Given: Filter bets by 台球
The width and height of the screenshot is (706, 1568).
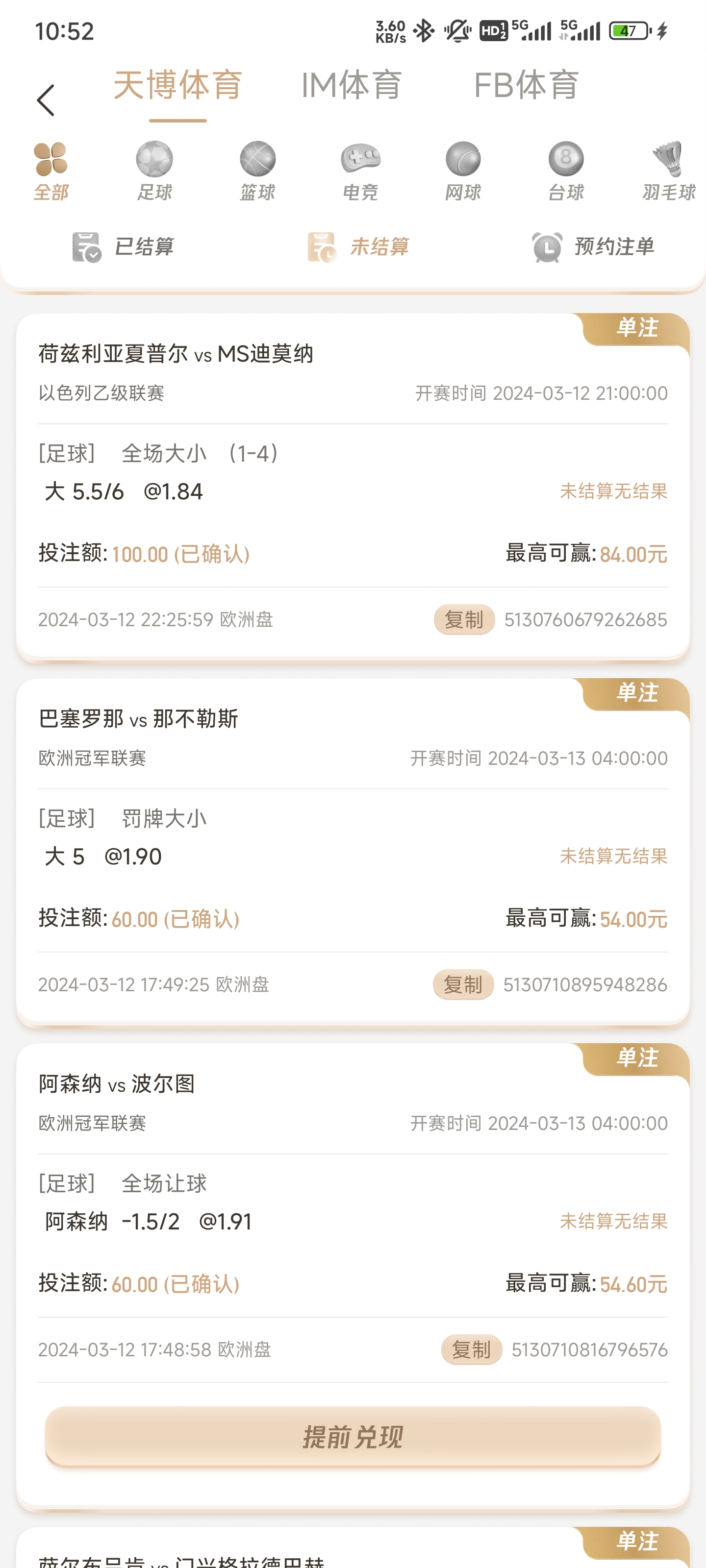Looking at the screenshot, I should point(566,171).
